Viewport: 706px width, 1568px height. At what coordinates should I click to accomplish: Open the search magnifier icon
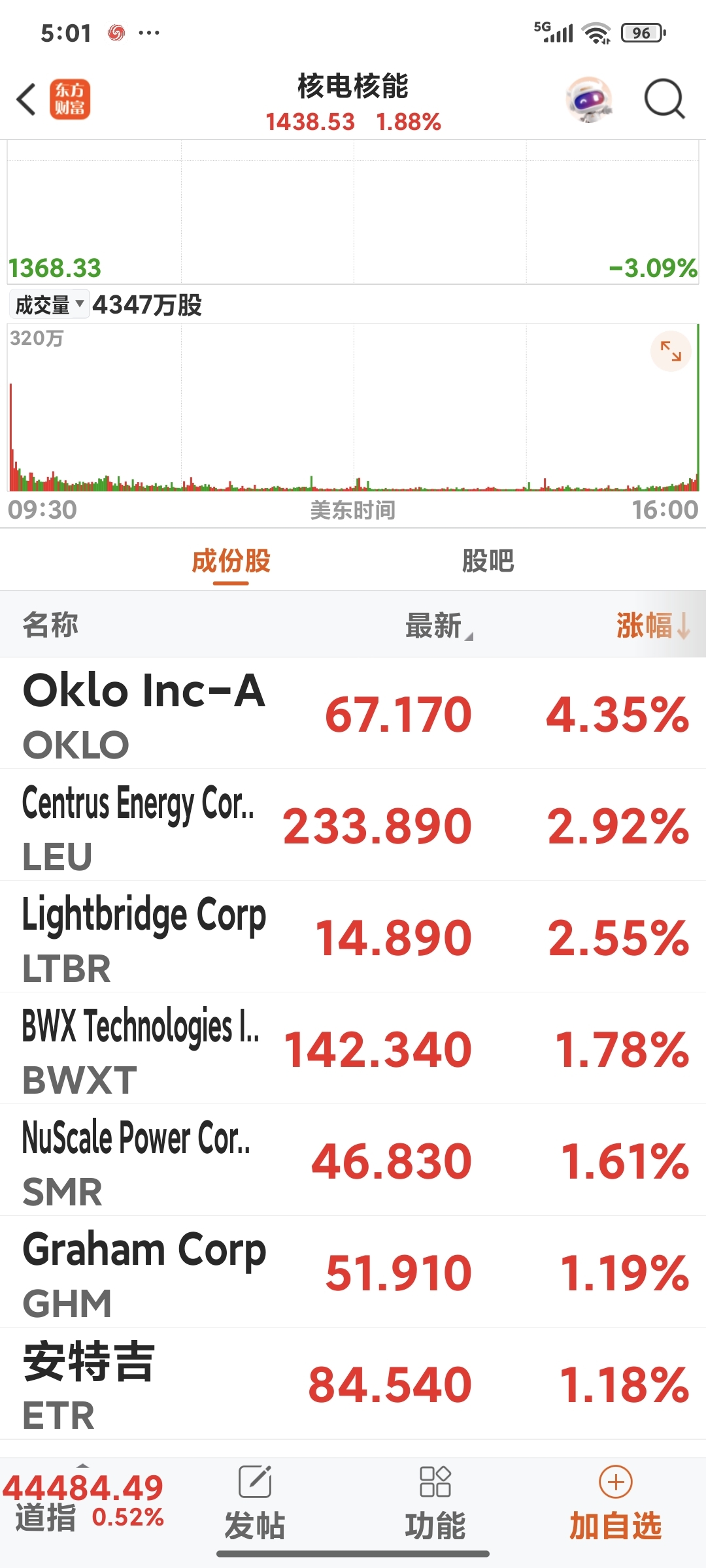point(664,99)
